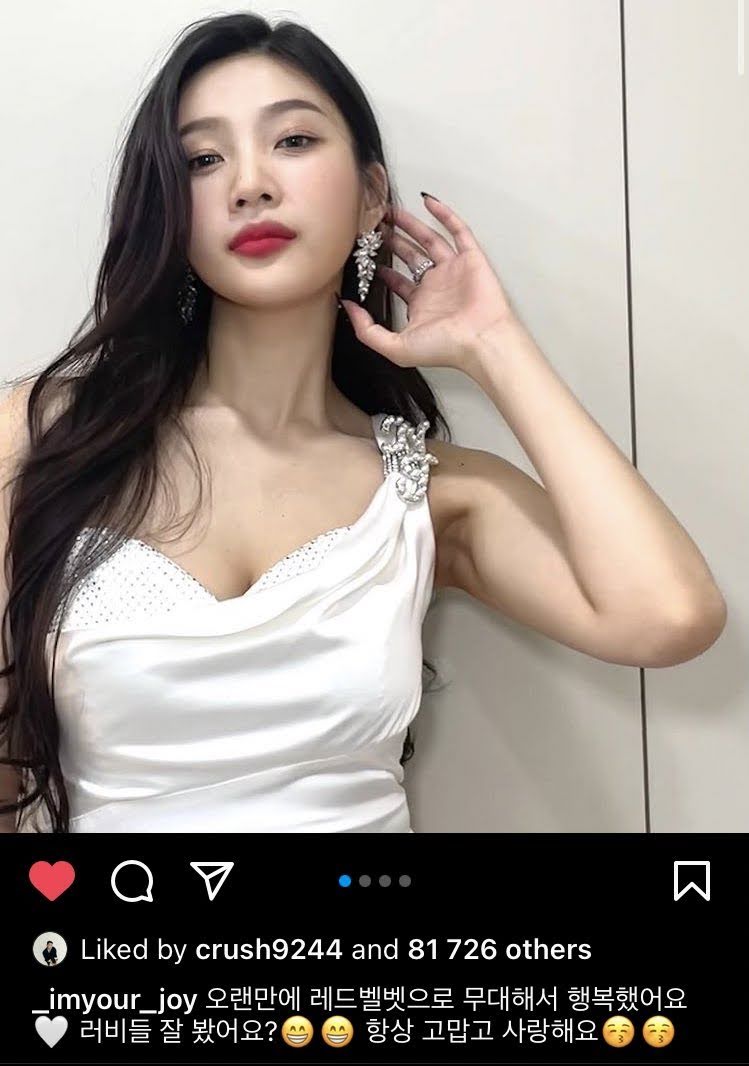Open the liker's small avatar
The height and width of the screenshot is (1066, 749).
50,949
